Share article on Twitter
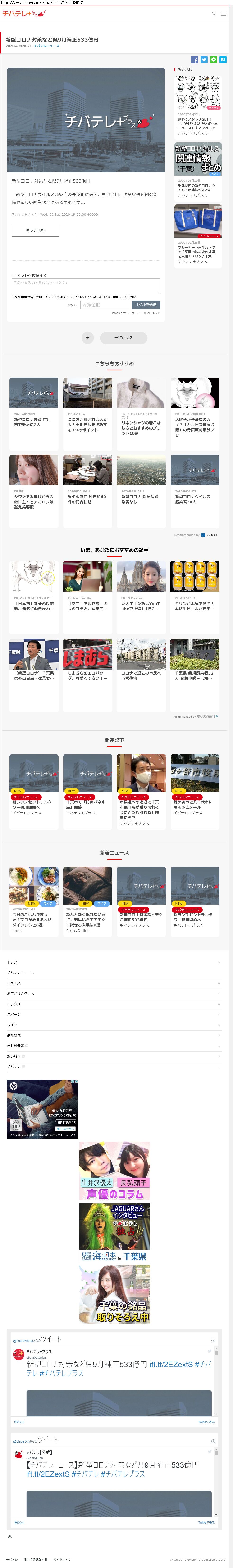 click(x=204, y=60)
